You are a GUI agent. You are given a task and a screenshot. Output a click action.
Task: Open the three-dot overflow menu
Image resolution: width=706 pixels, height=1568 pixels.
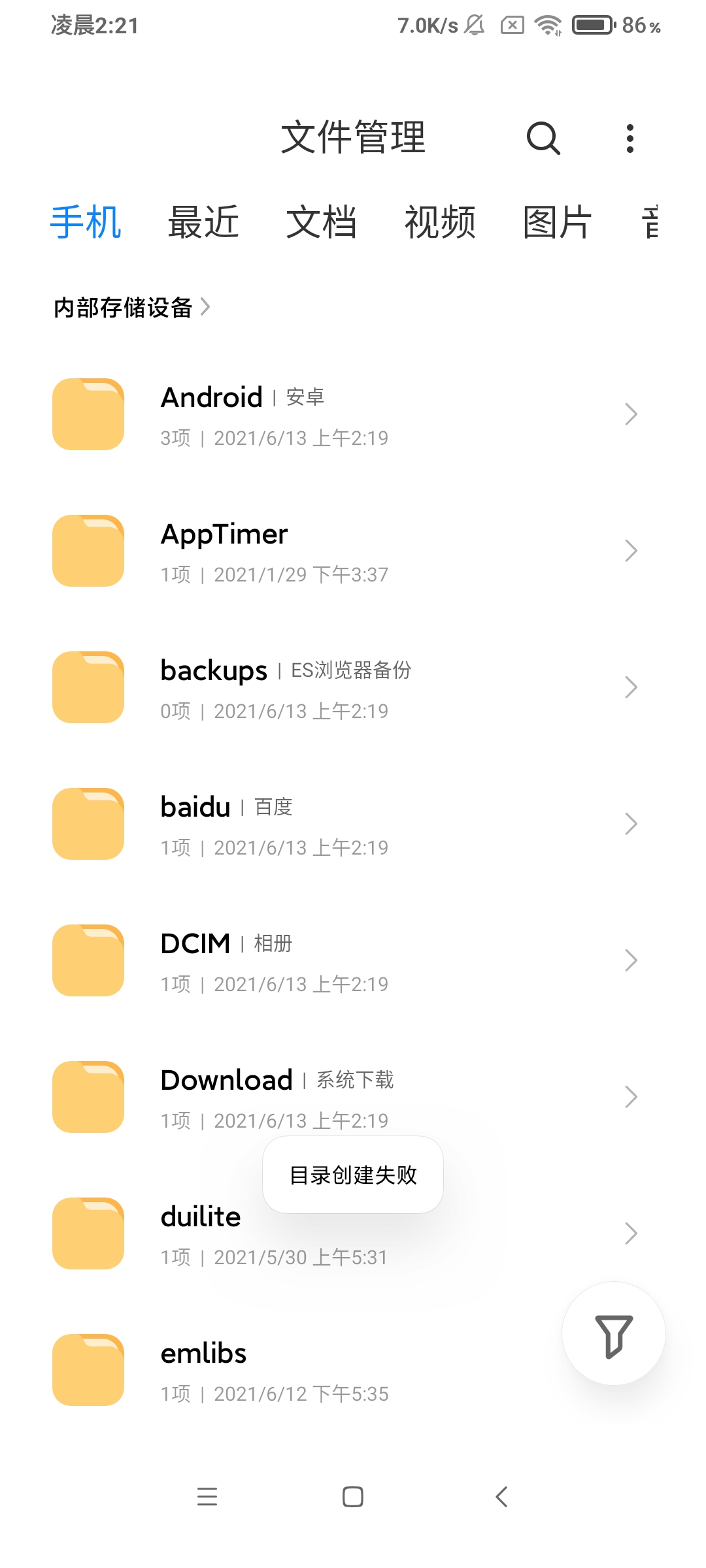click(630, 139)
